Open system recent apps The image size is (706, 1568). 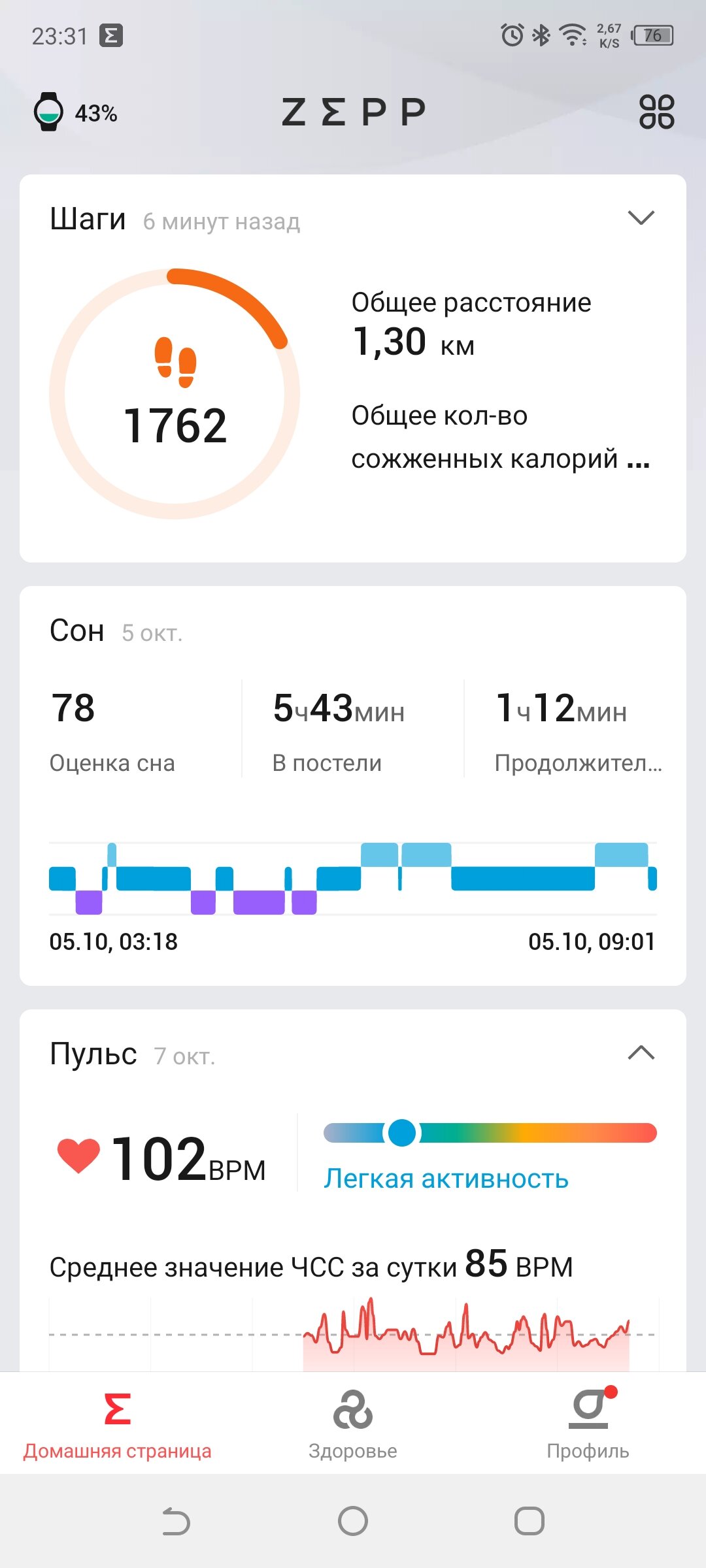click(529, 1521)
